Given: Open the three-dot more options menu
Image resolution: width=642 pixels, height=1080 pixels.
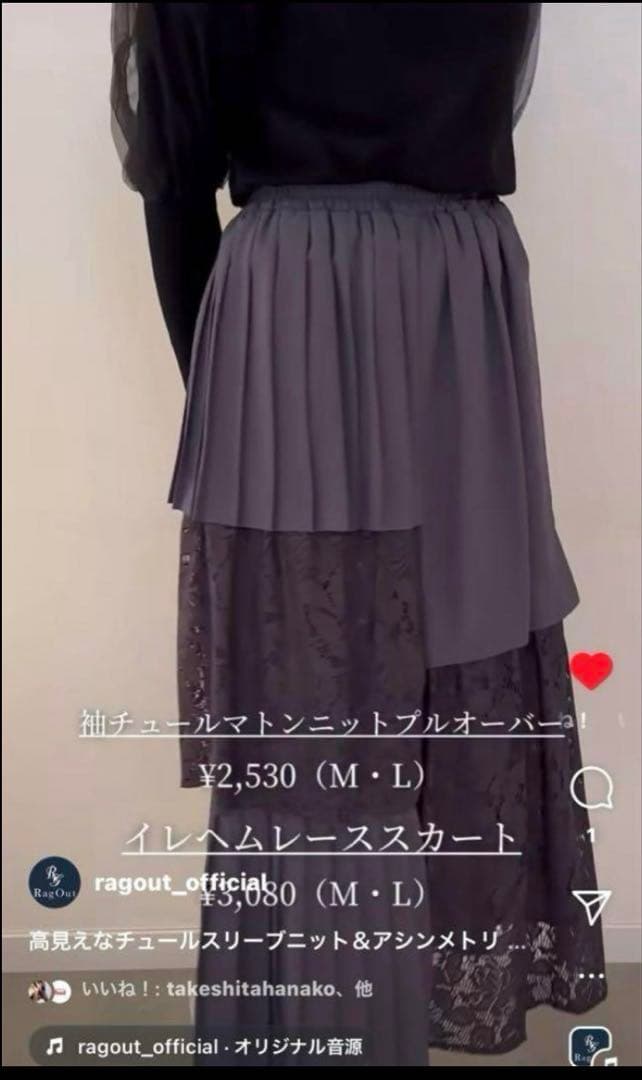Looking at the screenshot, I should 592,974.
